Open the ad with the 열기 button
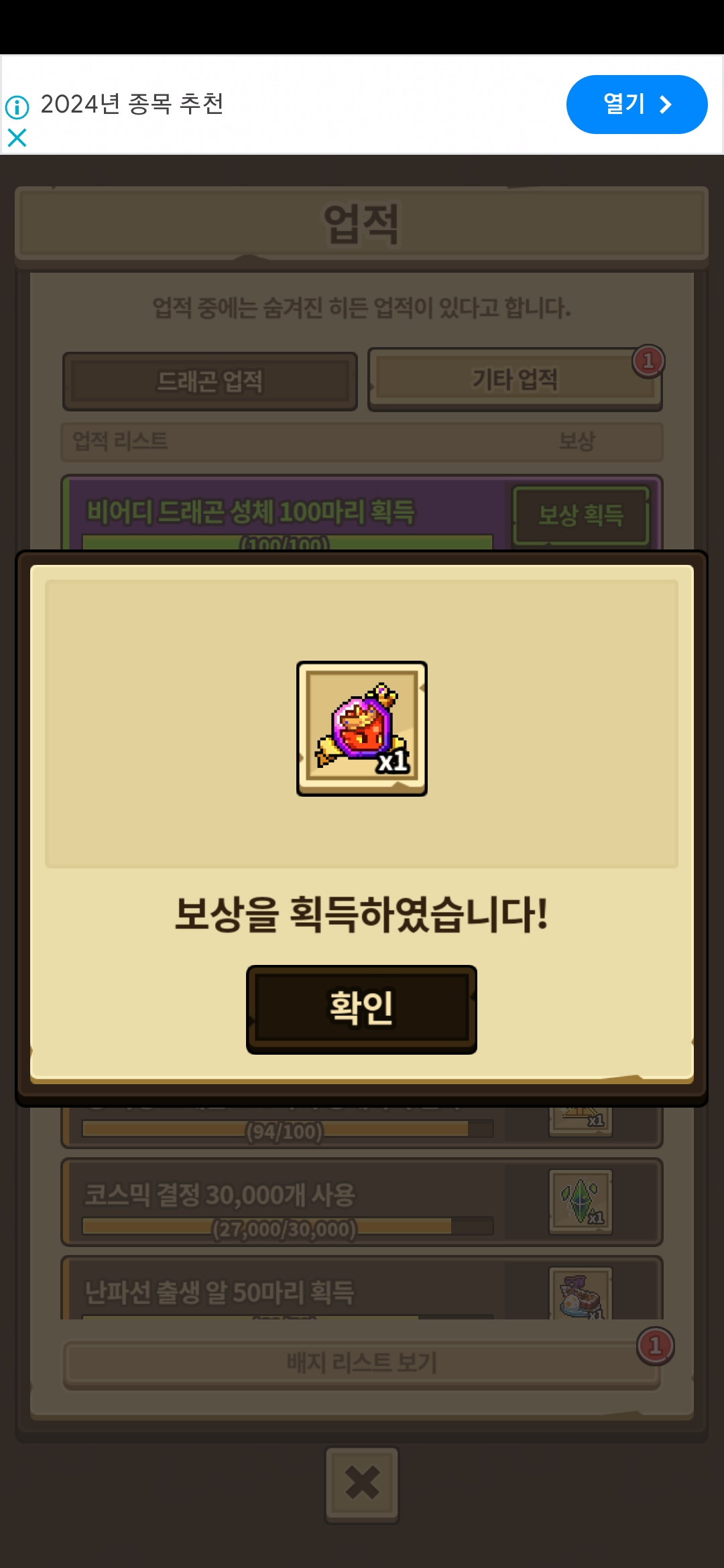Screen dimensions: 724x1568 pos(636,105)
